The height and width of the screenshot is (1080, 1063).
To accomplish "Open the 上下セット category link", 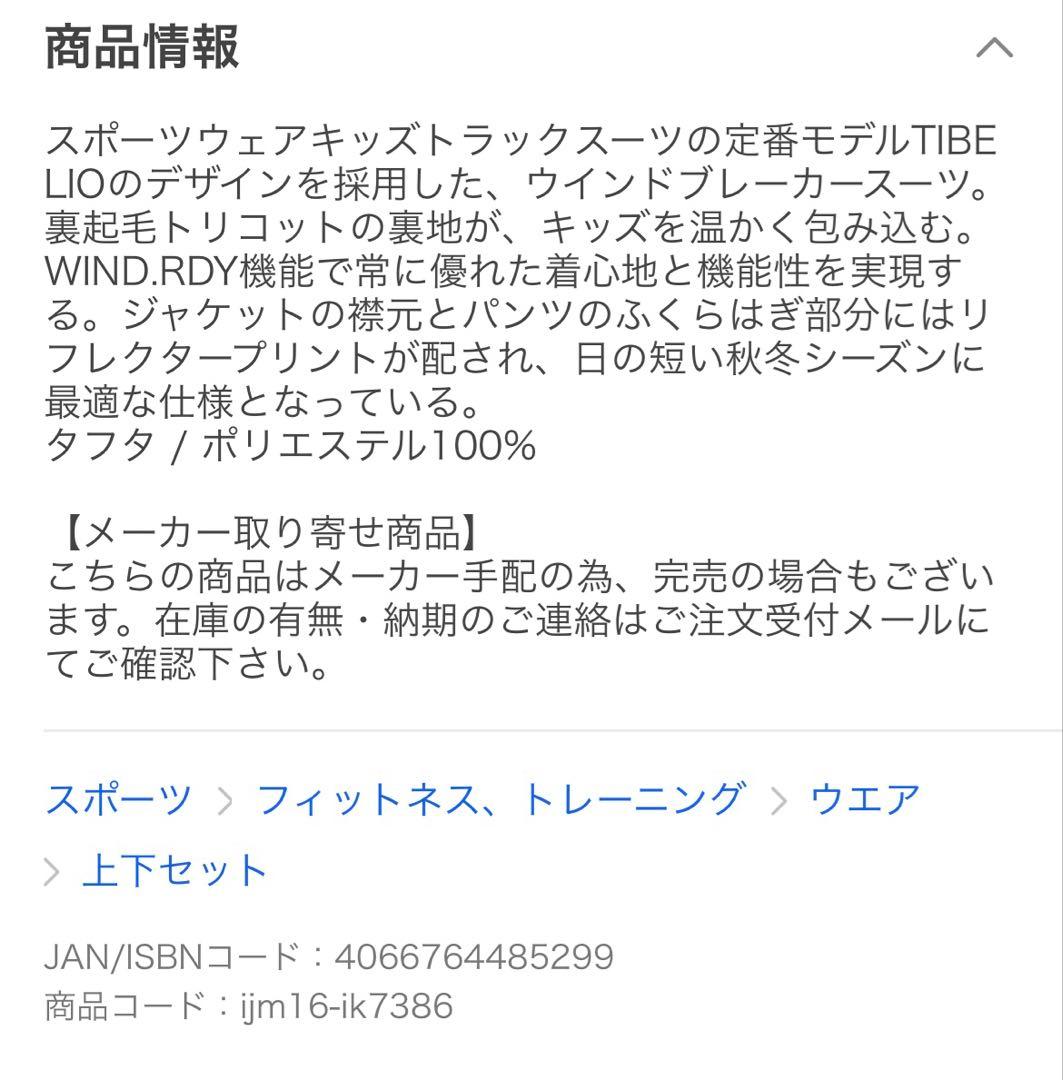I will click(175, 870).
